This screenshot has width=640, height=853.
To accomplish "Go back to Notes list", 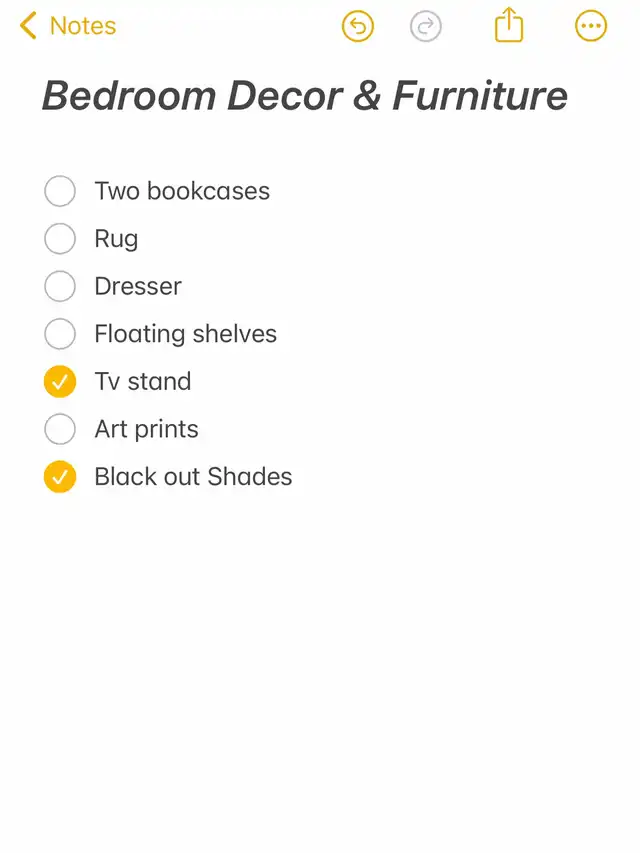I will (68, 26).
